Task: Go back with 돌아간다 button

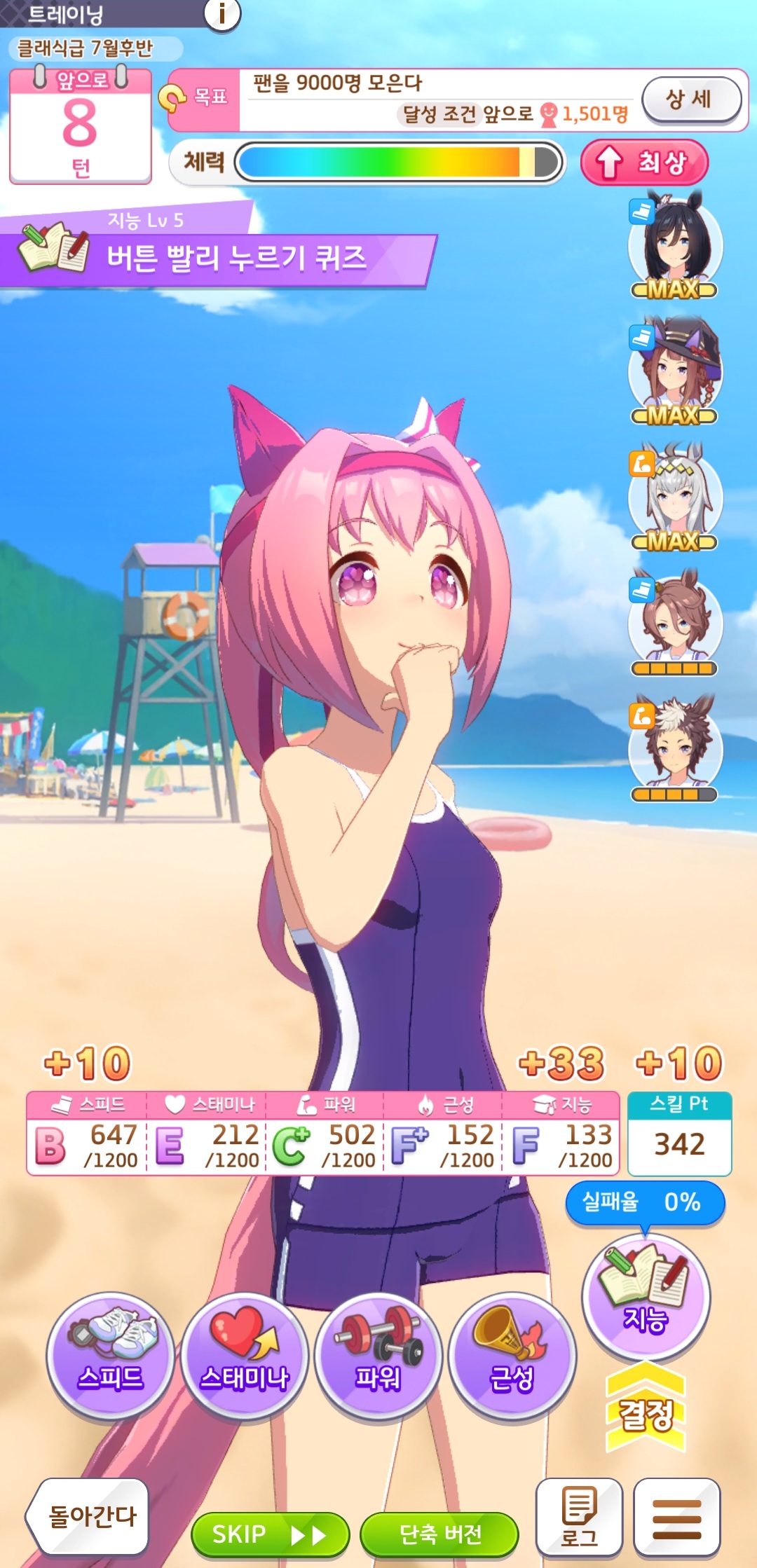Action: click(90, 1516)
